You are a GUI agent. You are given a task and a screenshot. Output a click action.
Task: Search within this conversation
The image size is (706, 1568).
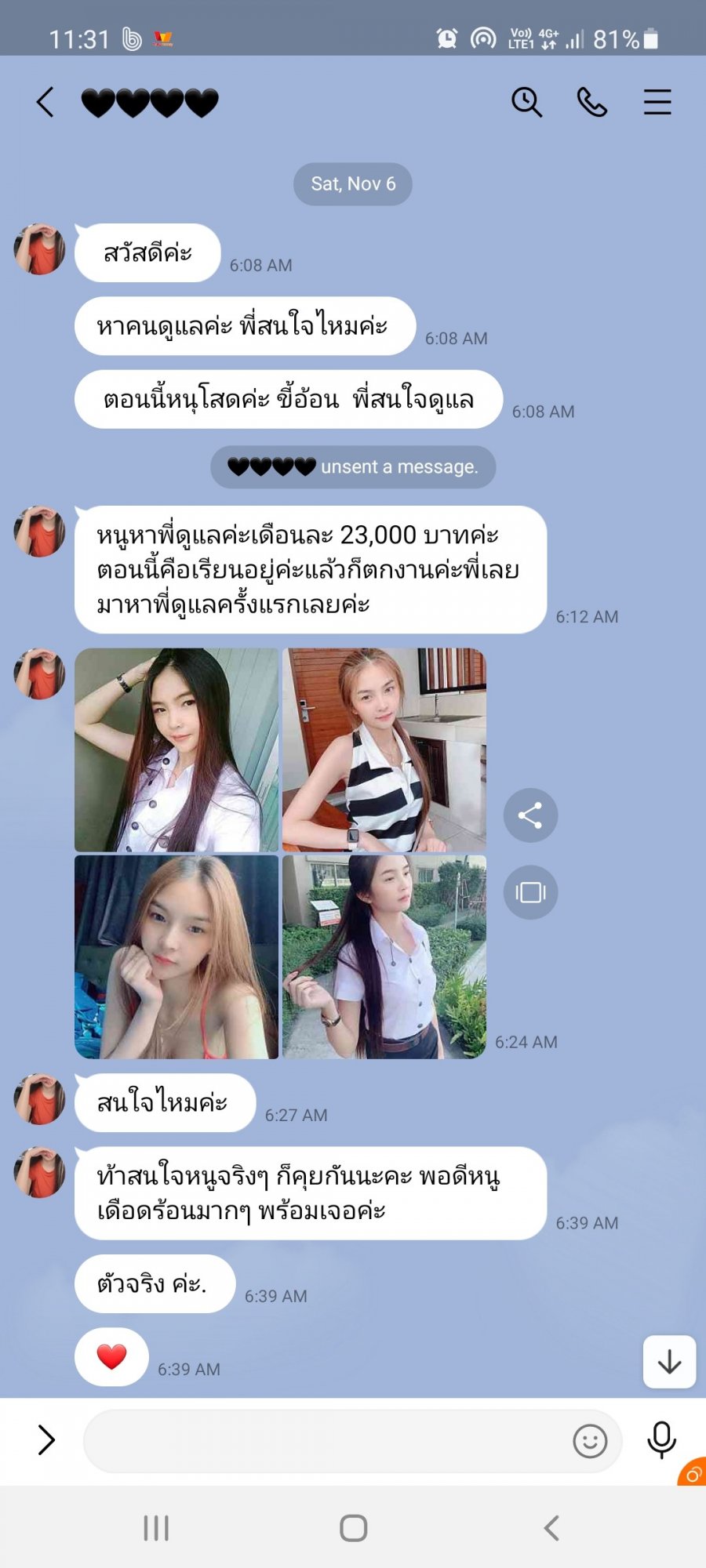coord(526,102)
